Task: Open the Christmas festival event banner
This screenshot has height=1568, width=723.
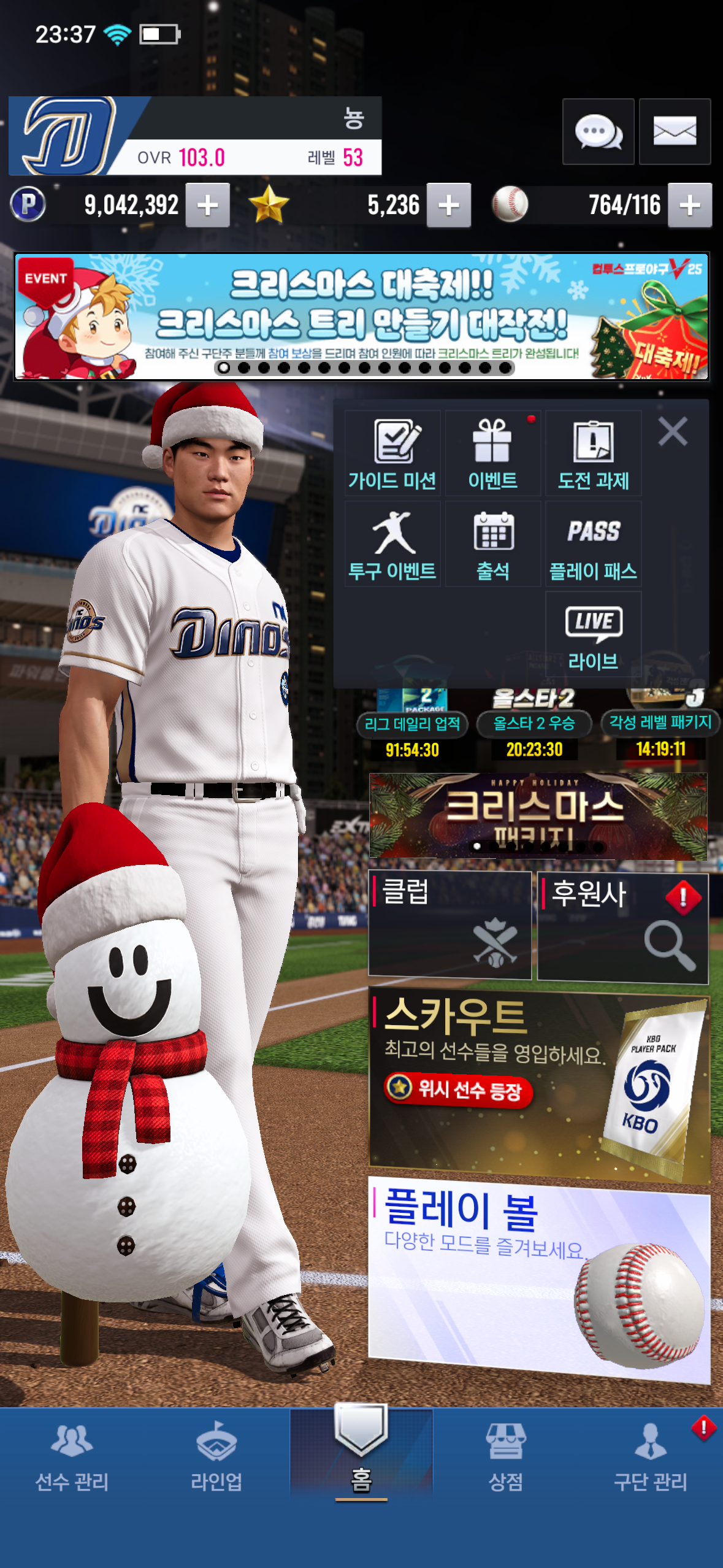Action: coord(362,317)
